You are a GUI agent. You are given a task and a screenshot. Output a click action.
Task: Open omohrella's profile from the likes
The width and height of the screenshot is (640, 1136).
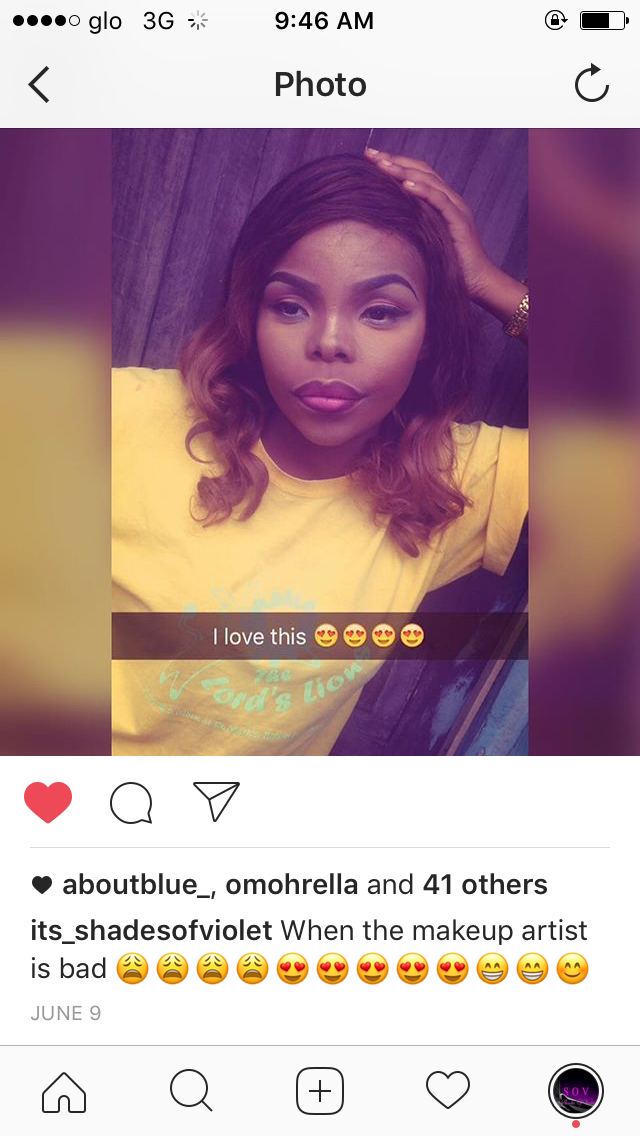tap(291, 885)
